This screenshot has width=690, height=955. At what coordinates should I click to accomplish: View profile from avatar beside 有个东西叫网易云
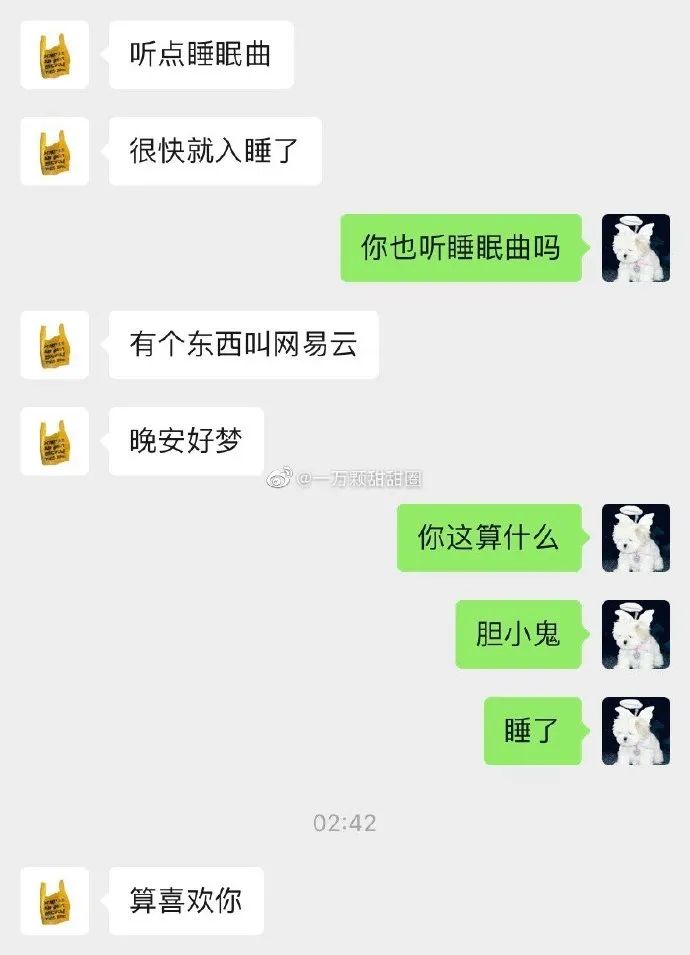pyautogui.click(x=55, y=345)
